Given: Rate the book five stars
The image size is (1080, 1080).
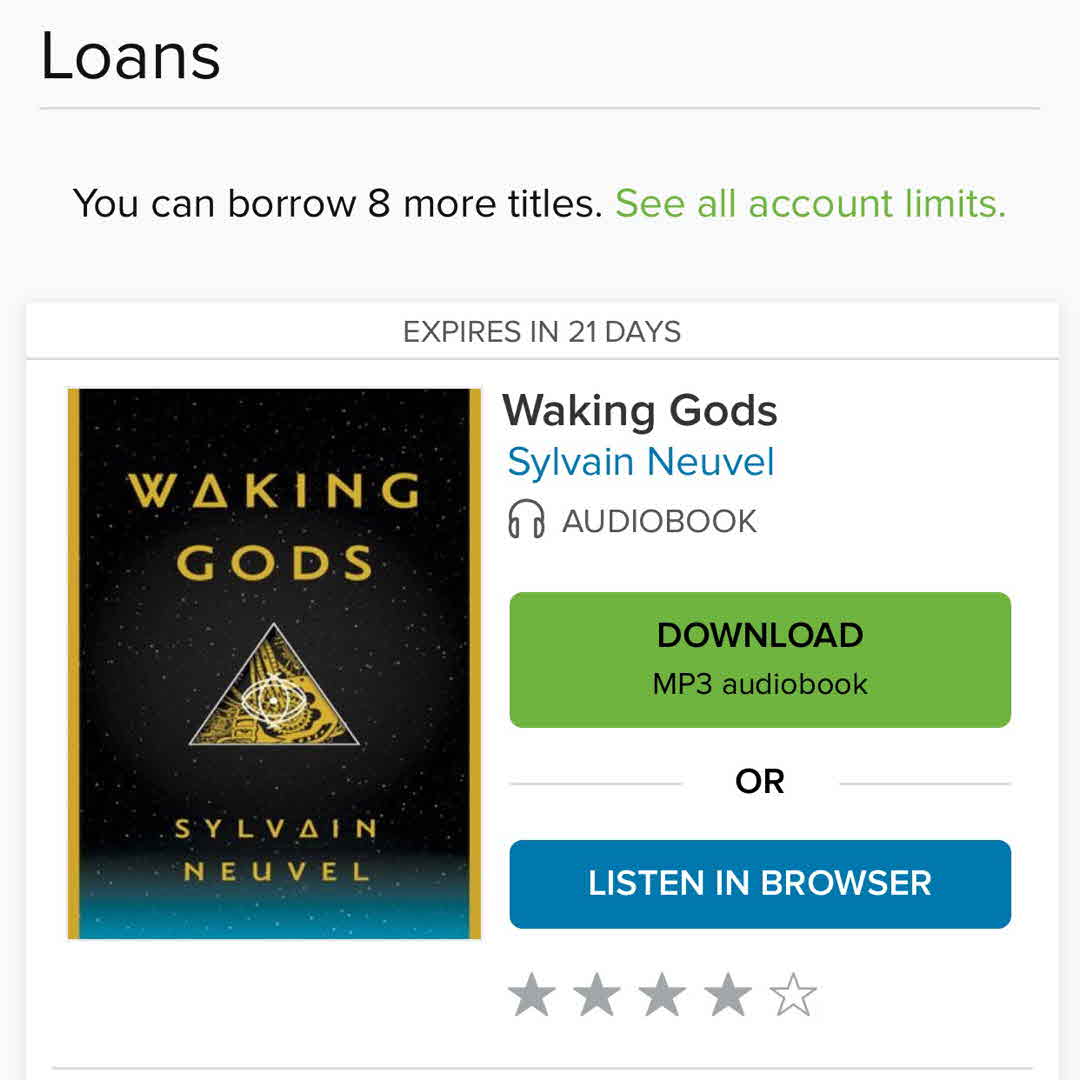Looking at the screenshot, I should tap(793, 996).
